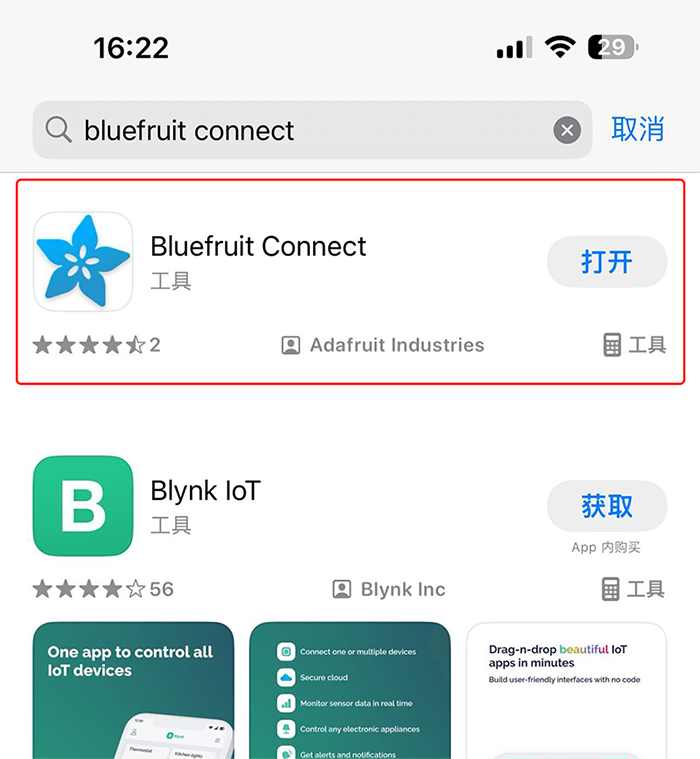Open the Bluefruit Connect app with 打开
The height and width of the screenshot is (759, 700).
606,262
